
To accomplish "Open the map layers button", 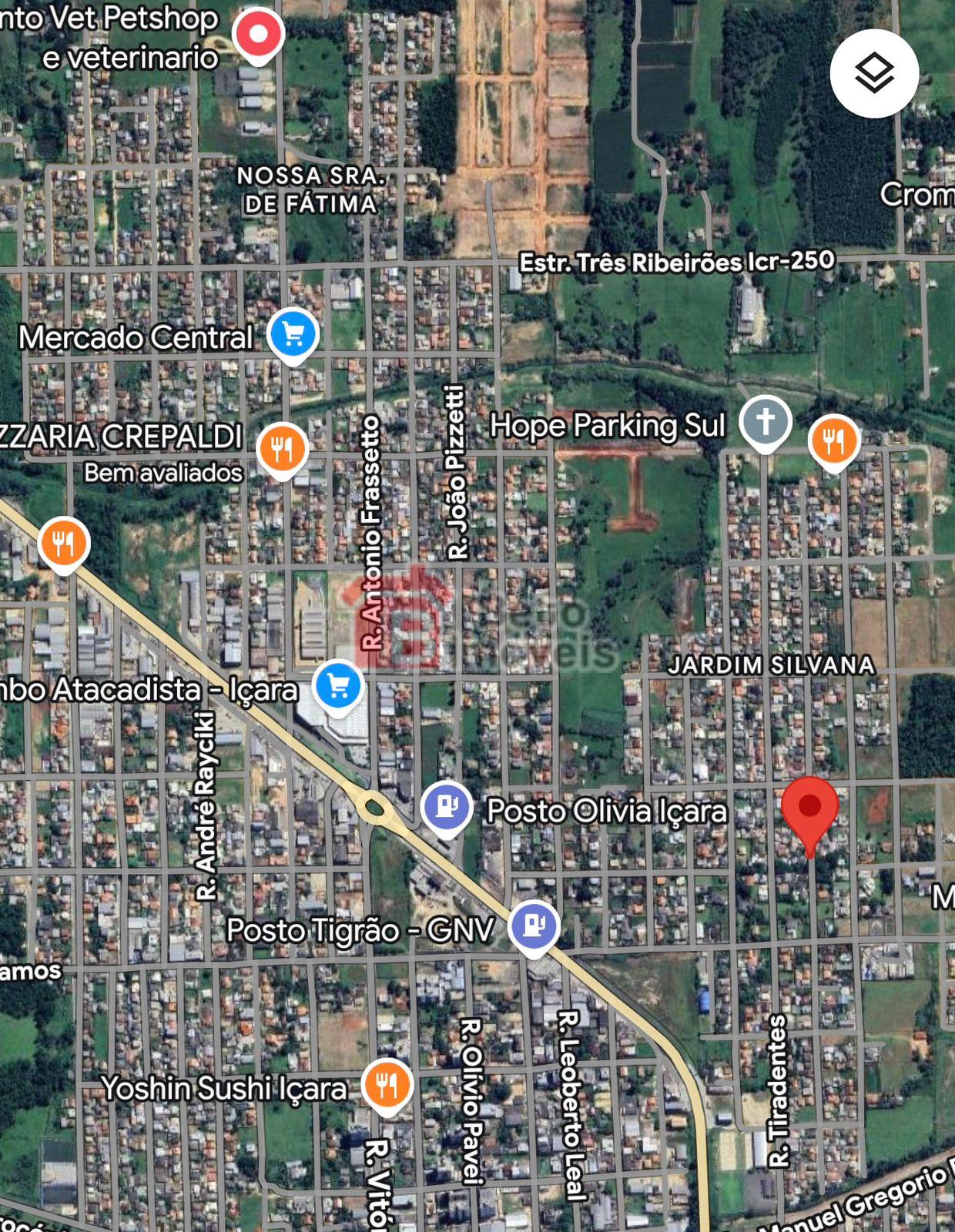I will pyautogui.click(x=874, y=74).
